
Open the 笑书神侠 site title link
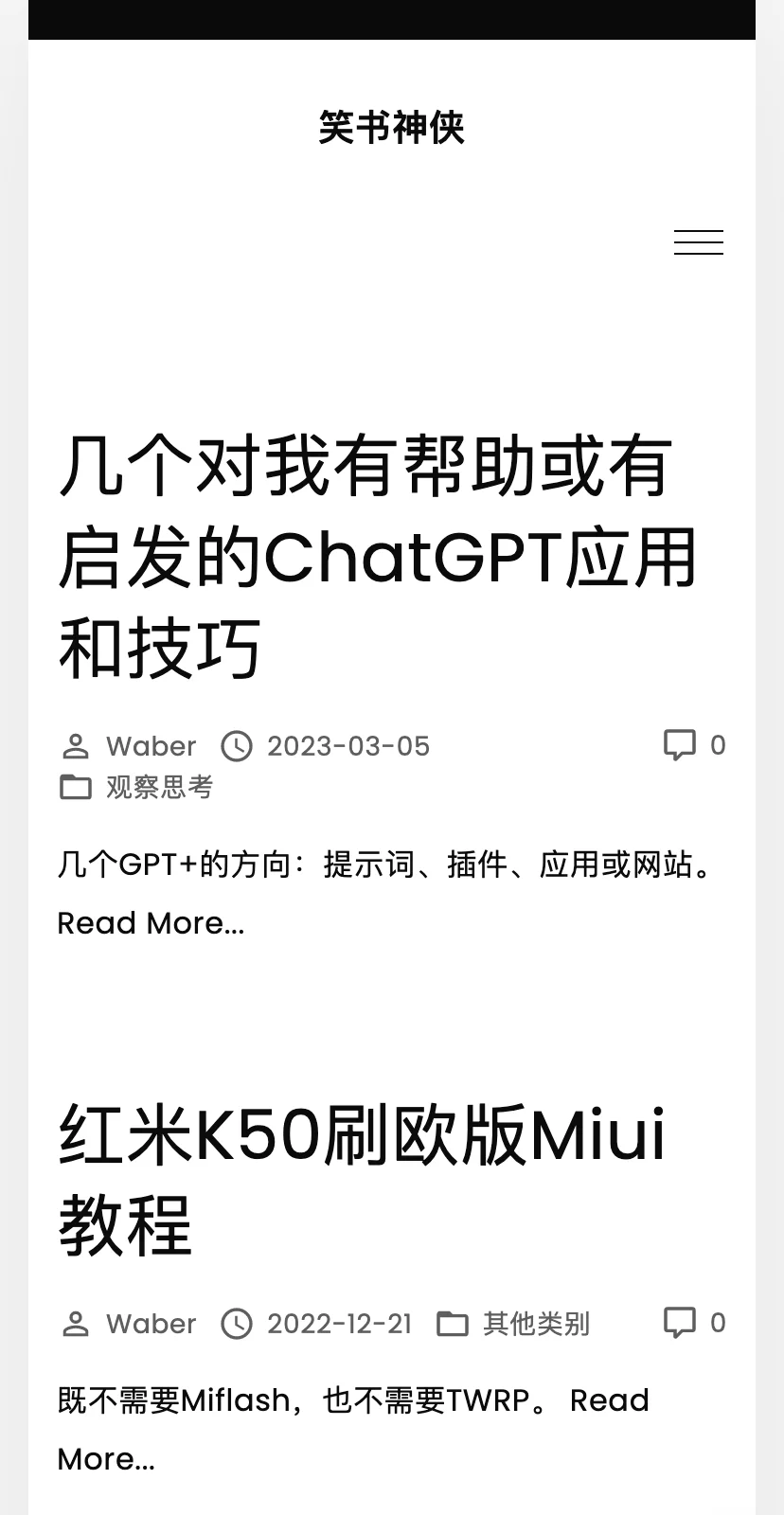coord(391,127)
